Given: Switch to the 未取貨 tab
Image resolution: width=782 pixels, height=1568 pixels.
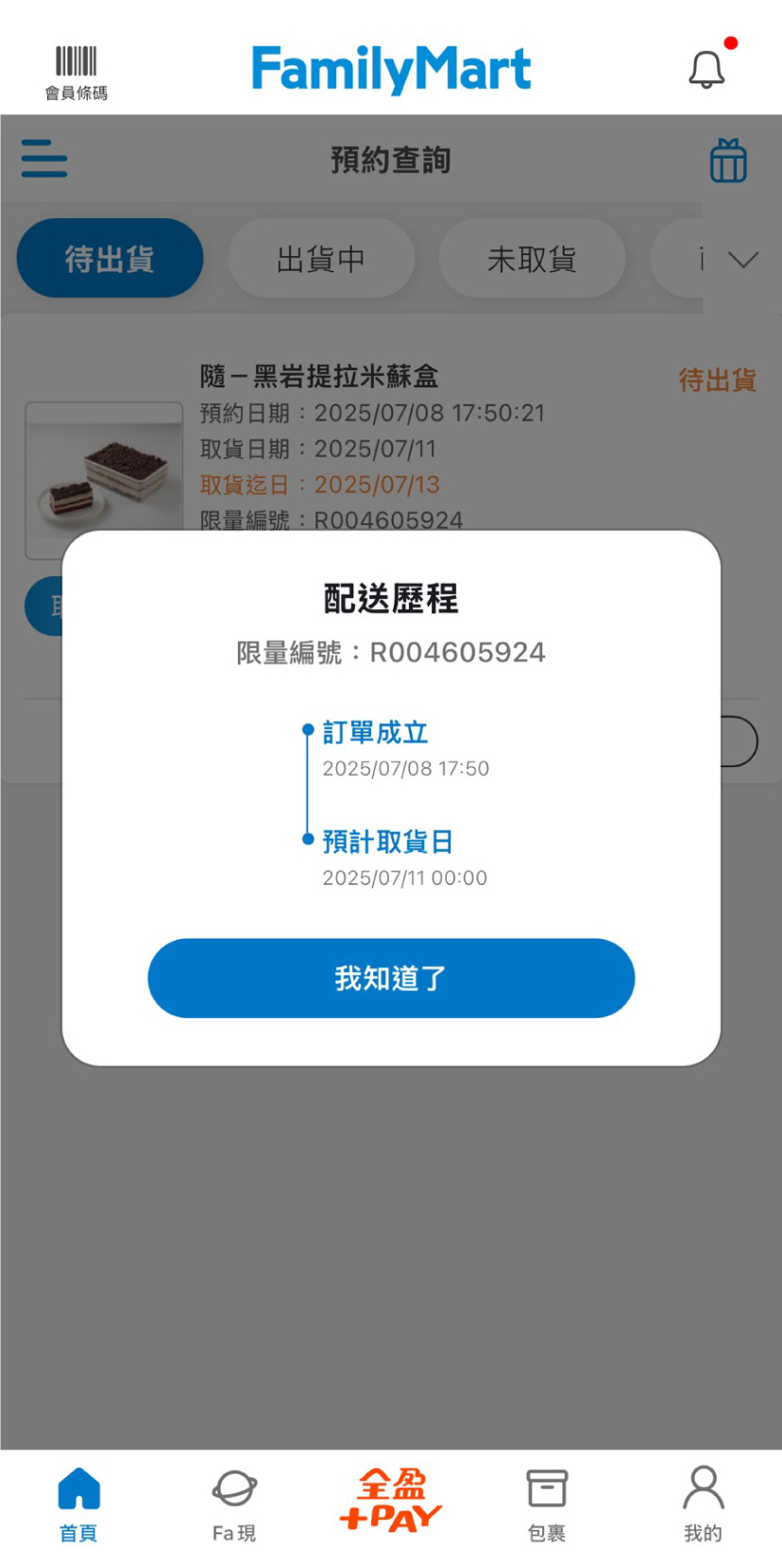Looking at the screenshot, I should (x=532, y=259).
